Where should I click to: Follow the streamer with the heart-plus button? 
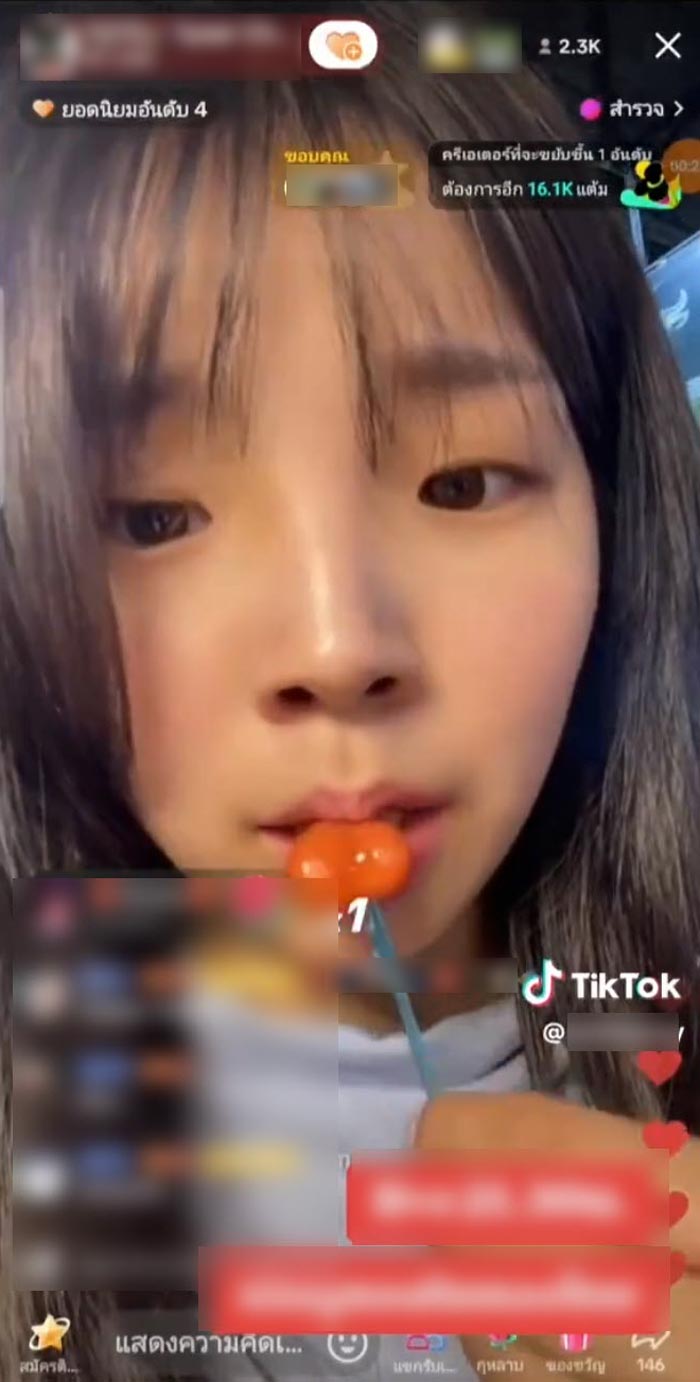click(343, 45)
